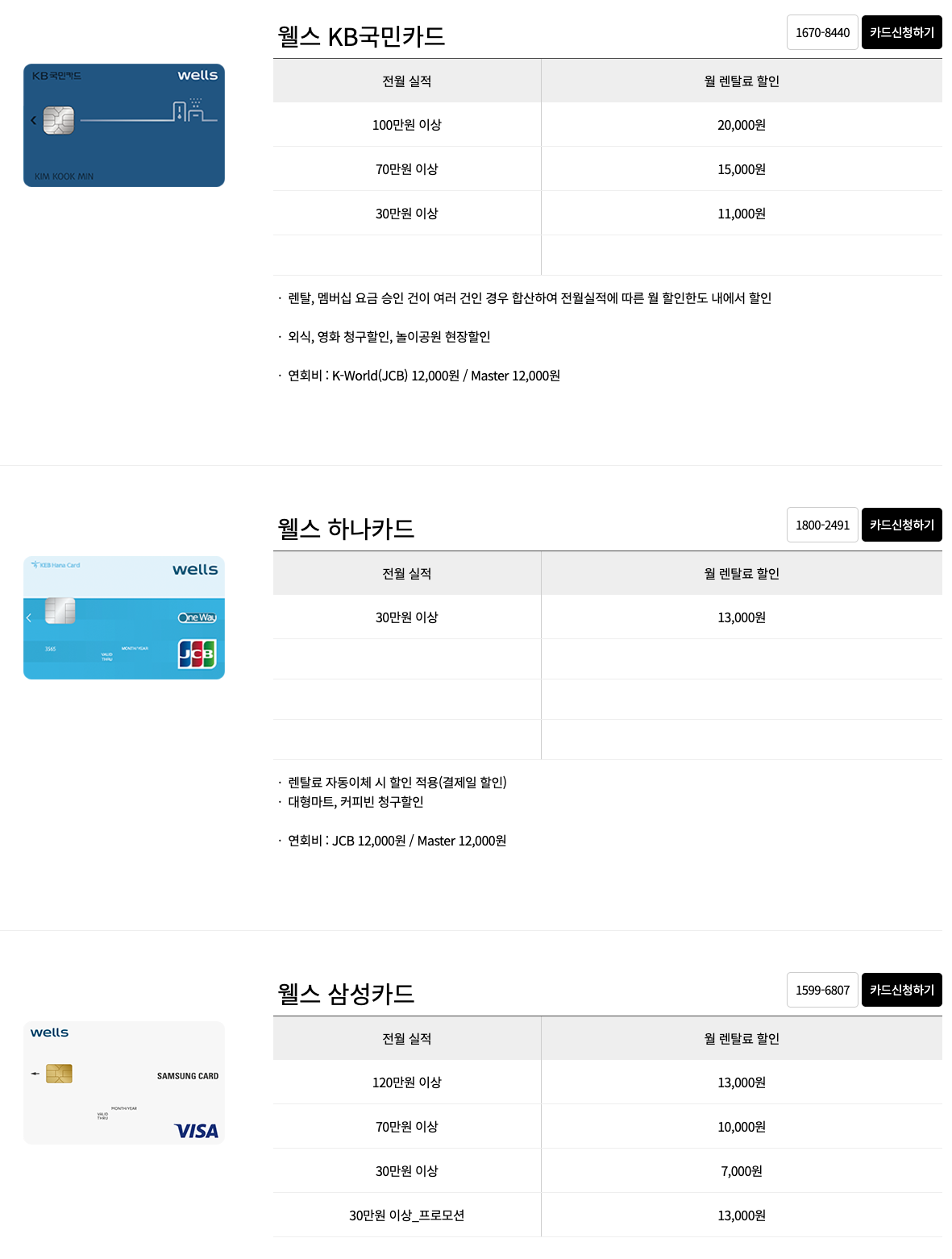Tap the 1800-2491 phone number button
The image size is (952, 1259).
pyautogui.click(x=822, y=525)
